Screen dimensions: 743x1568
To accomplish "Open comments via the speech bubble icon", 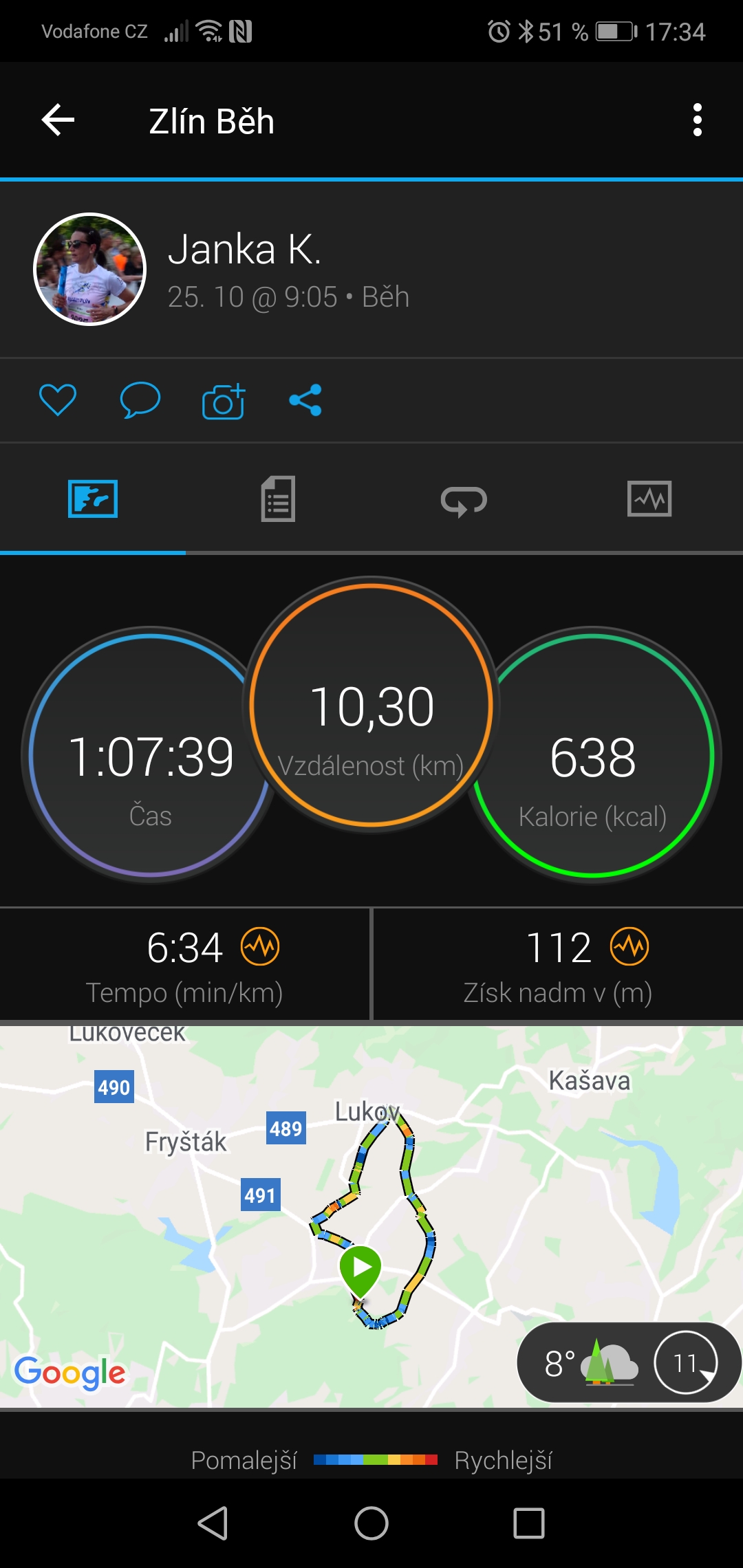I will point(140,400).
